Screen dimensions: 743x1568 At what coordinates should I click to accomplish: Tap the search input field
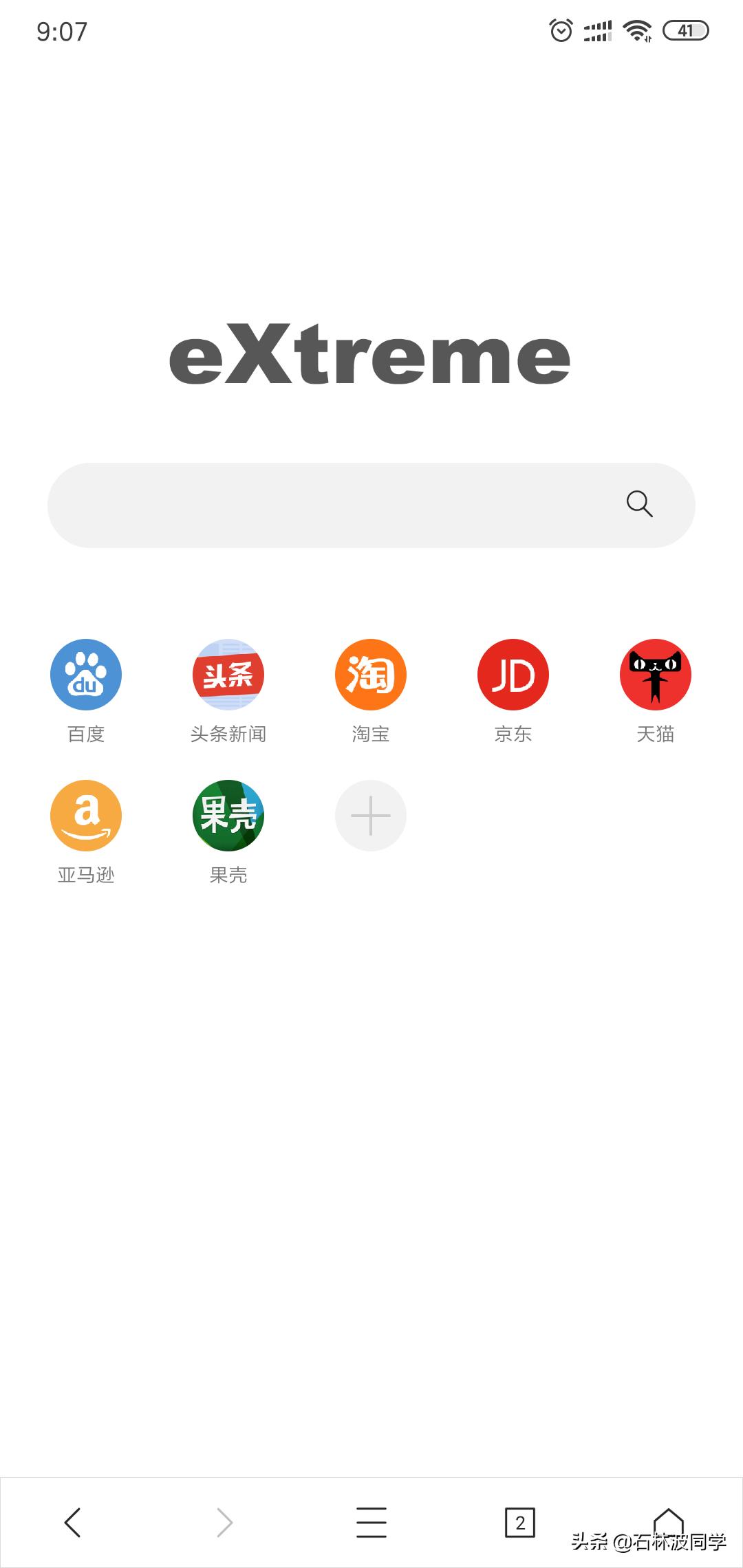click(x=310, y=505)
